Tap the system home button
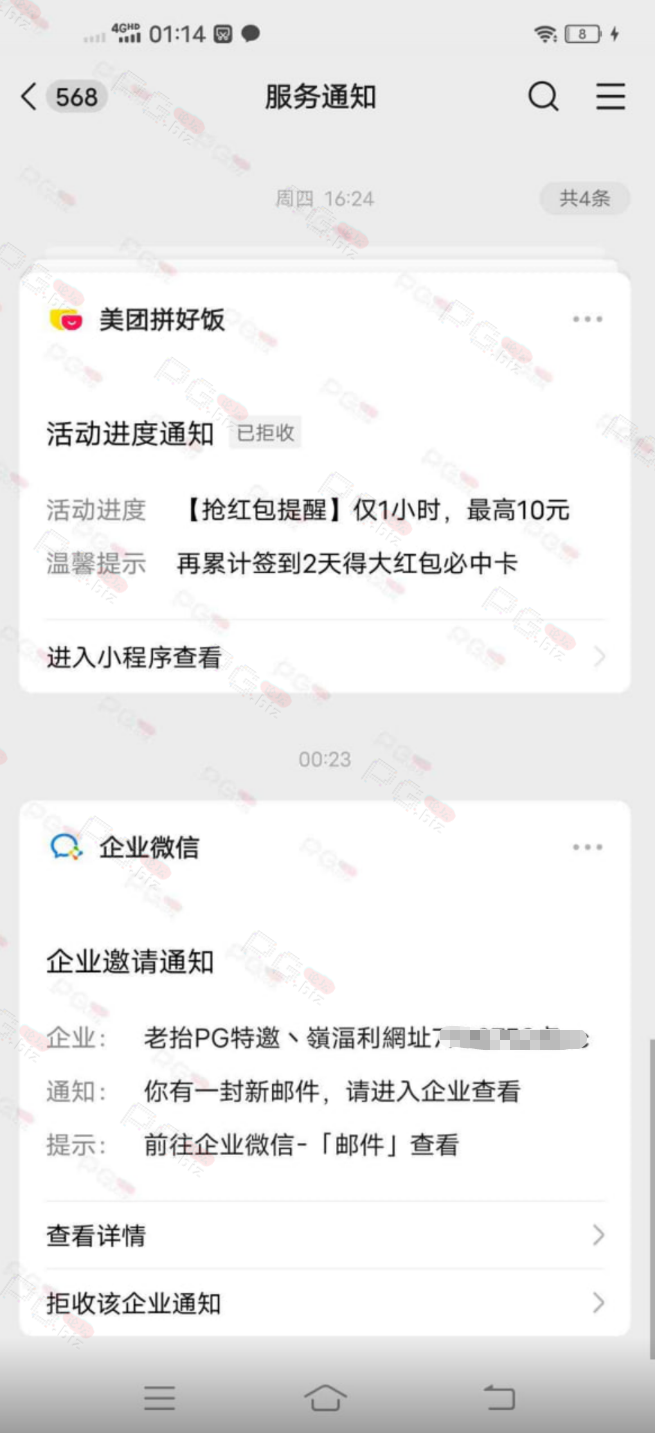Viewport: 655px width, 1433px height. click(326, 1397)
